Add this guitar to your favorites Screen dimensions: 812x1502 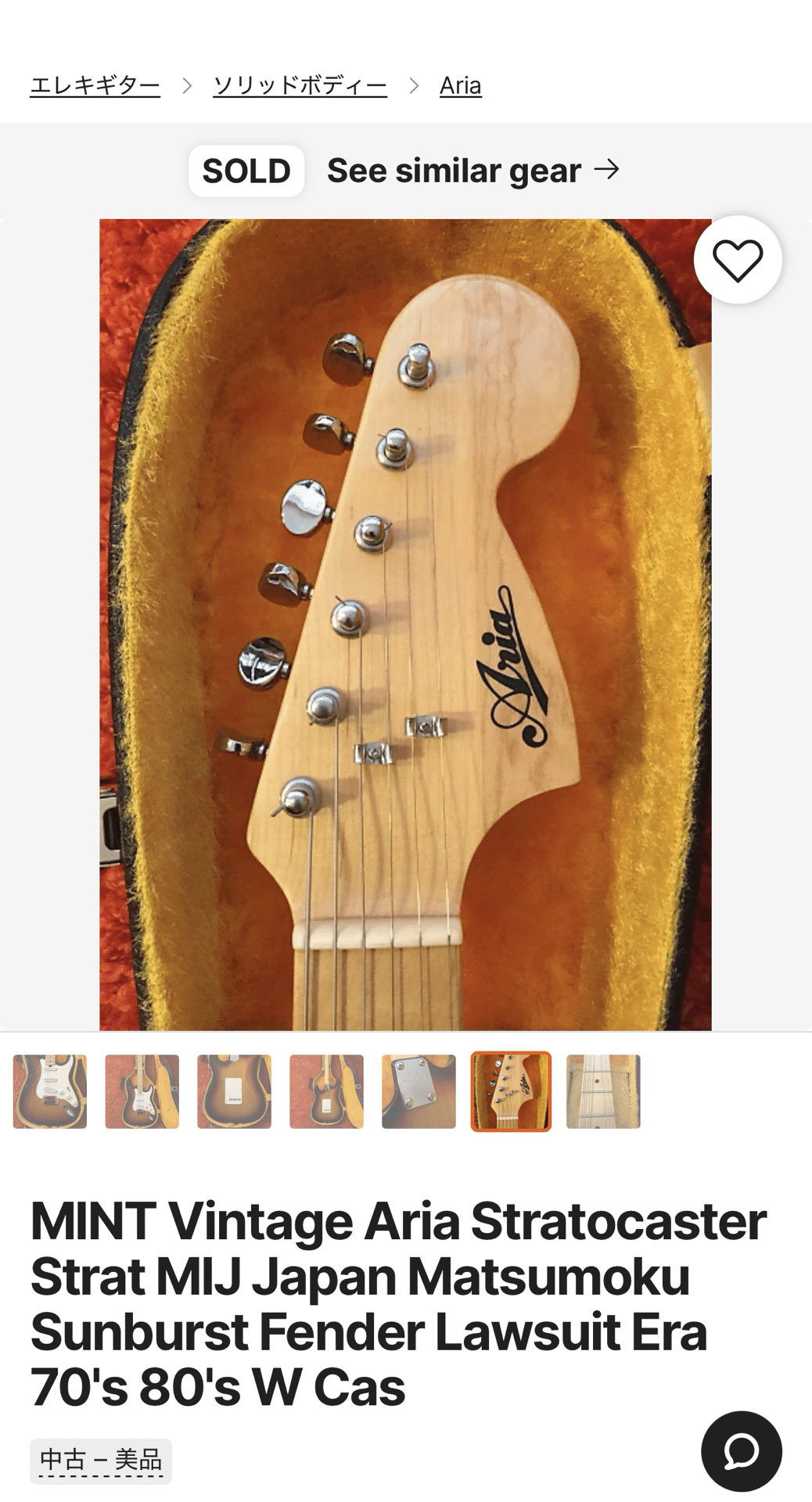coord(738,261)
